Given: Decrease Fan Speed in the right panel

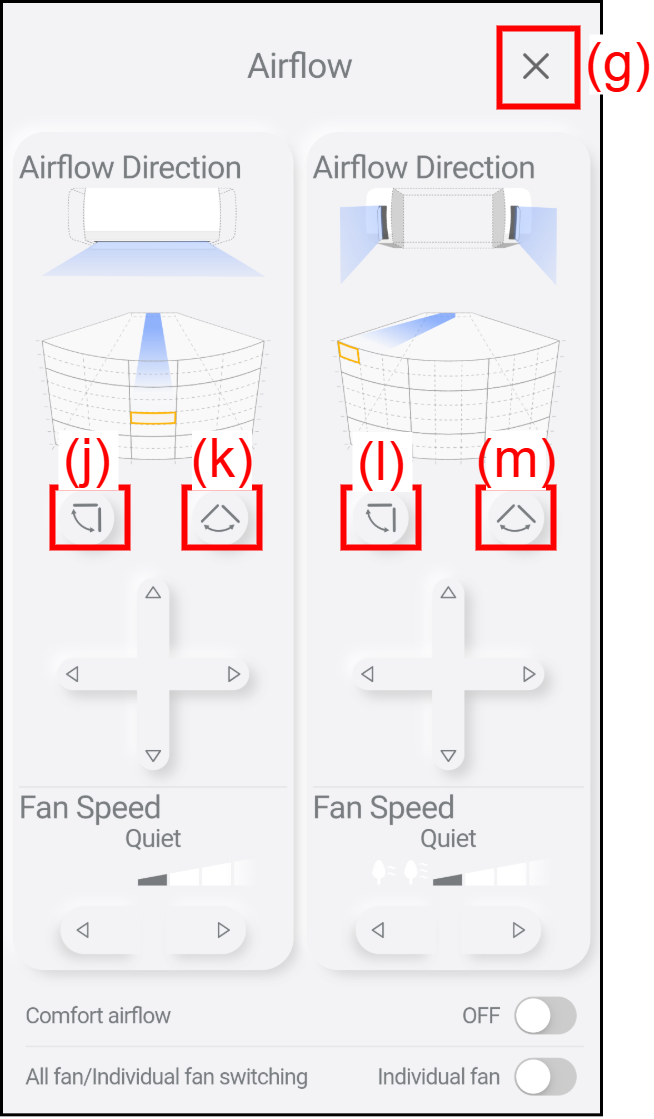Looking at the screenshot, I should (378, 931).
